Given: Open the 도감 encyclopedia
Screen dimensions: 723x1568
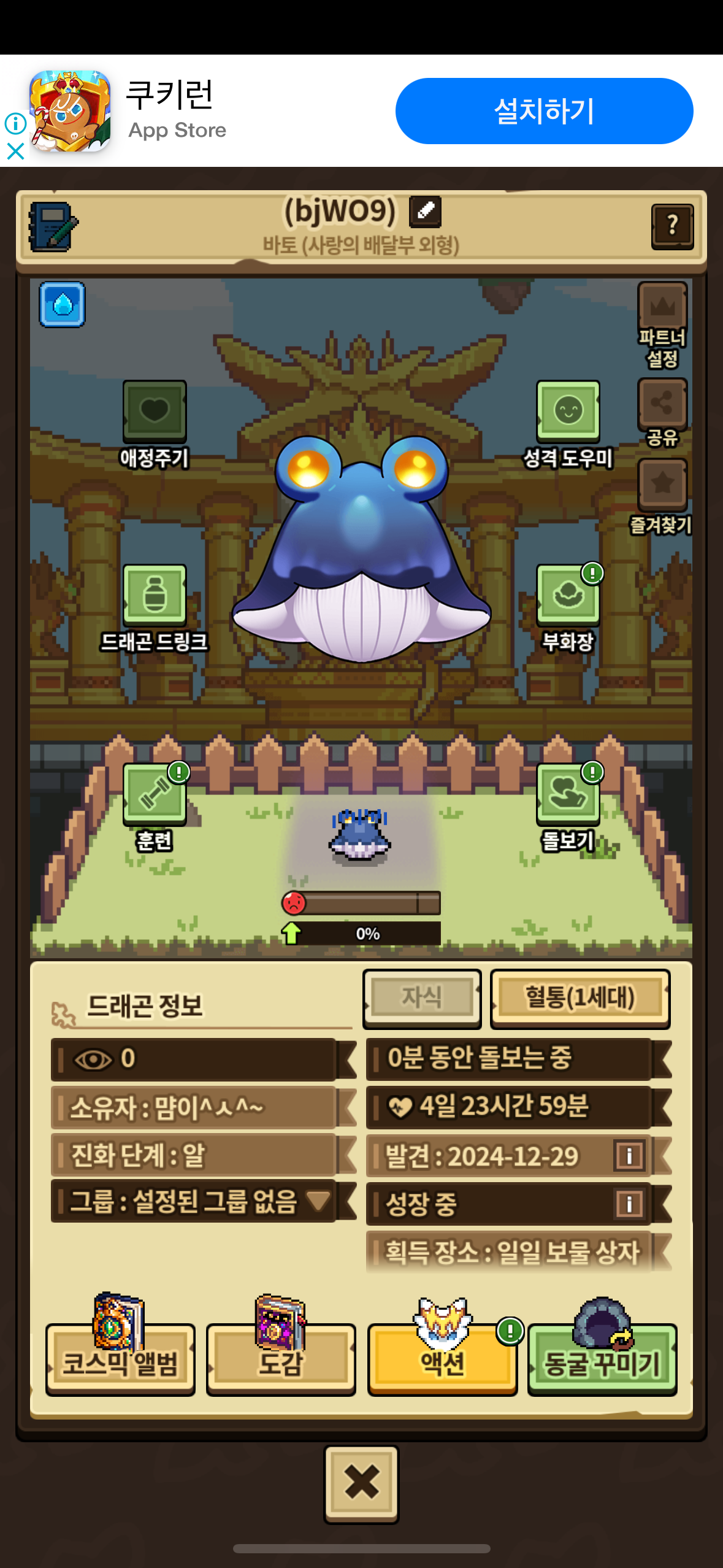Looking at the screenshot, I should (281, 1358).
